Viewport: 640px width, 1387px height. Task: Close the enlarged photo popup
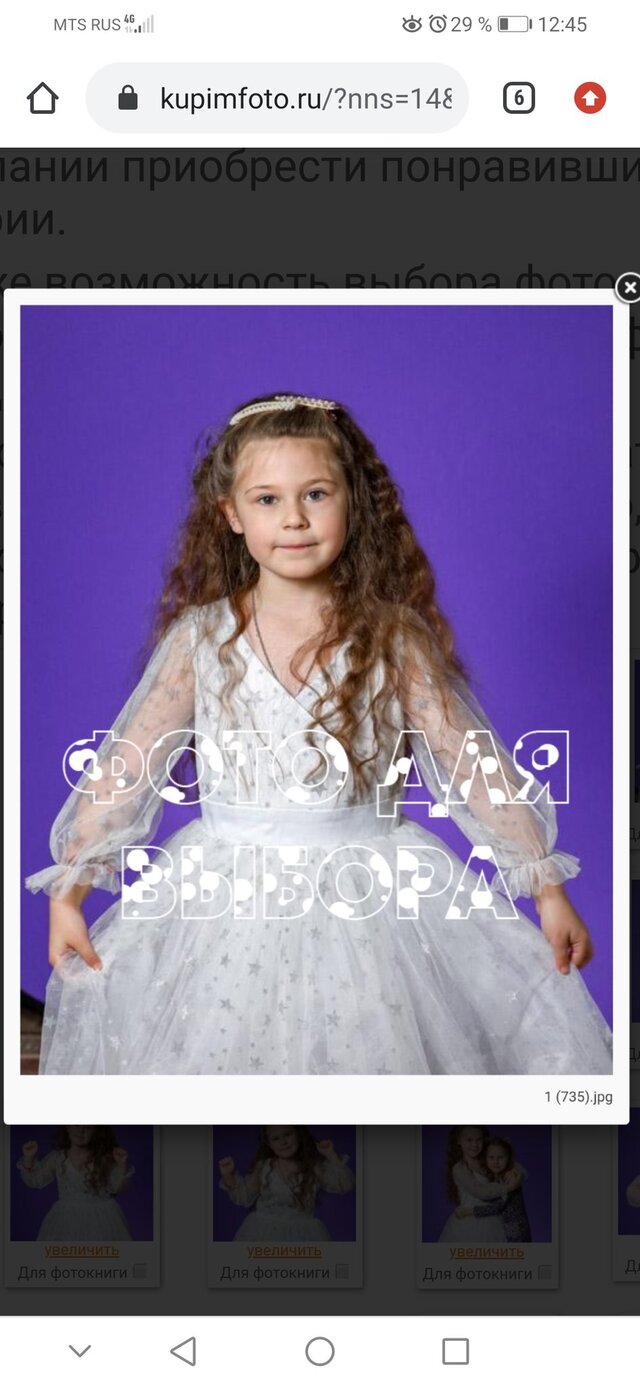tap(627, 288)
